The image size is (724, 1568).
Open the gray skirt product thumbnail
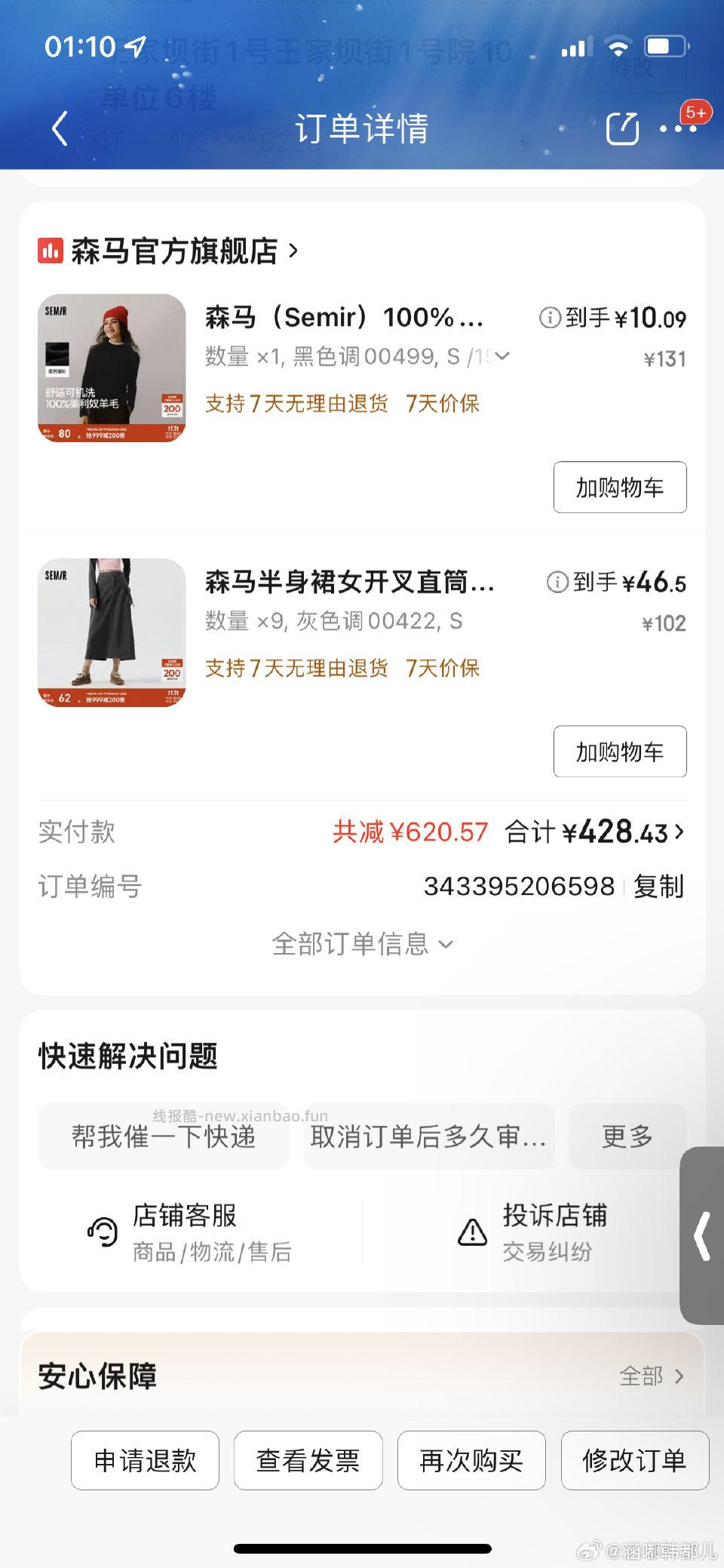coord(112,632)
